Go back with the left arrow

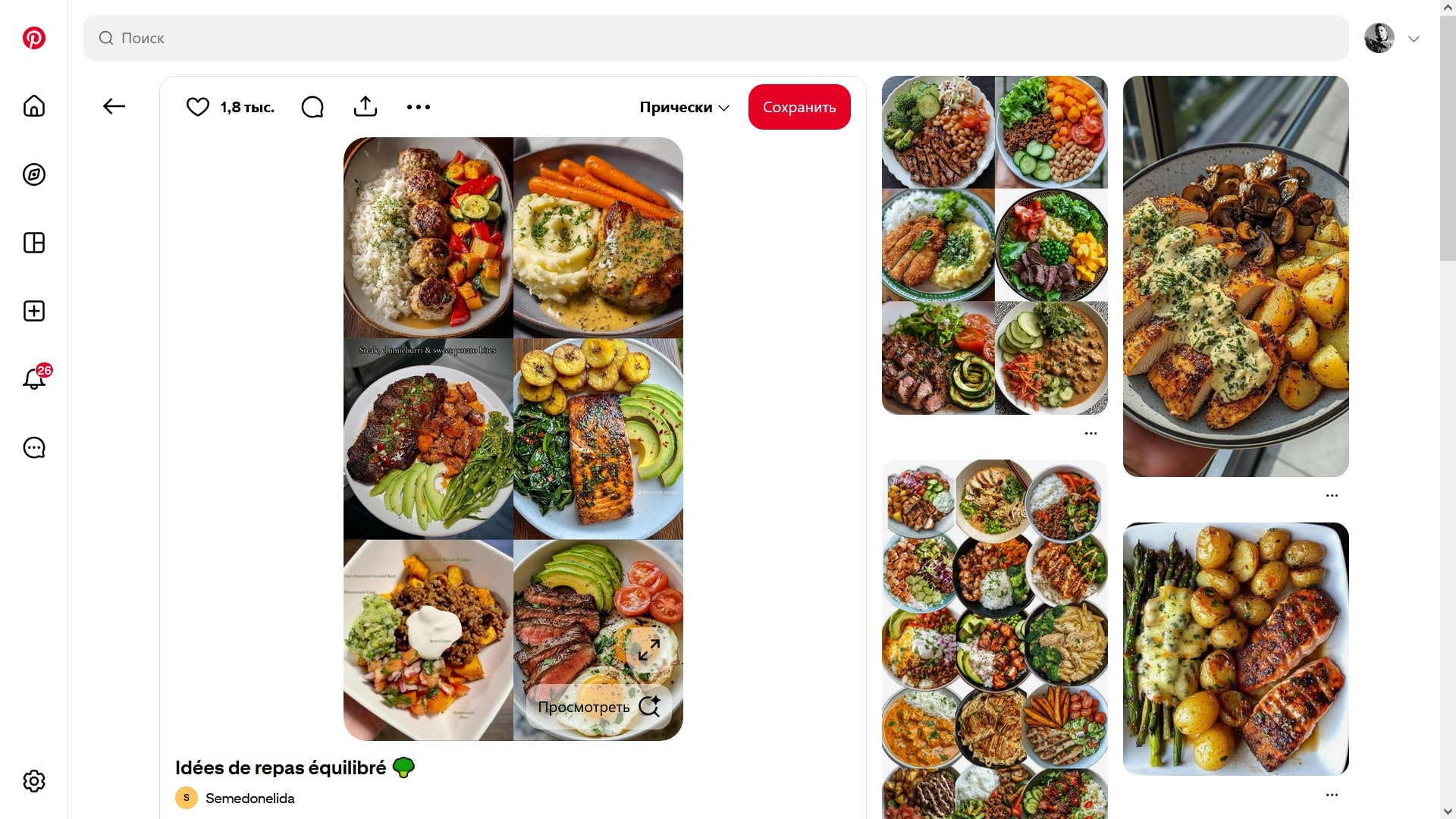pos(114,106)
